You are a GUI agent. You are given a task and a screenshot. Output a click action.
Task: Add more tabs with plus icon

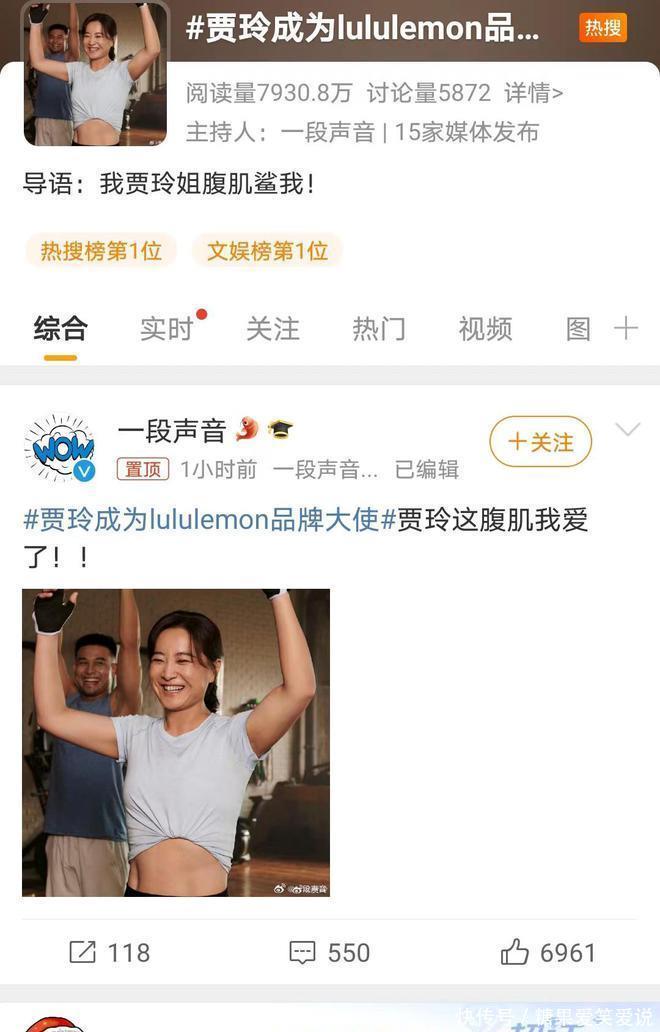626,329
